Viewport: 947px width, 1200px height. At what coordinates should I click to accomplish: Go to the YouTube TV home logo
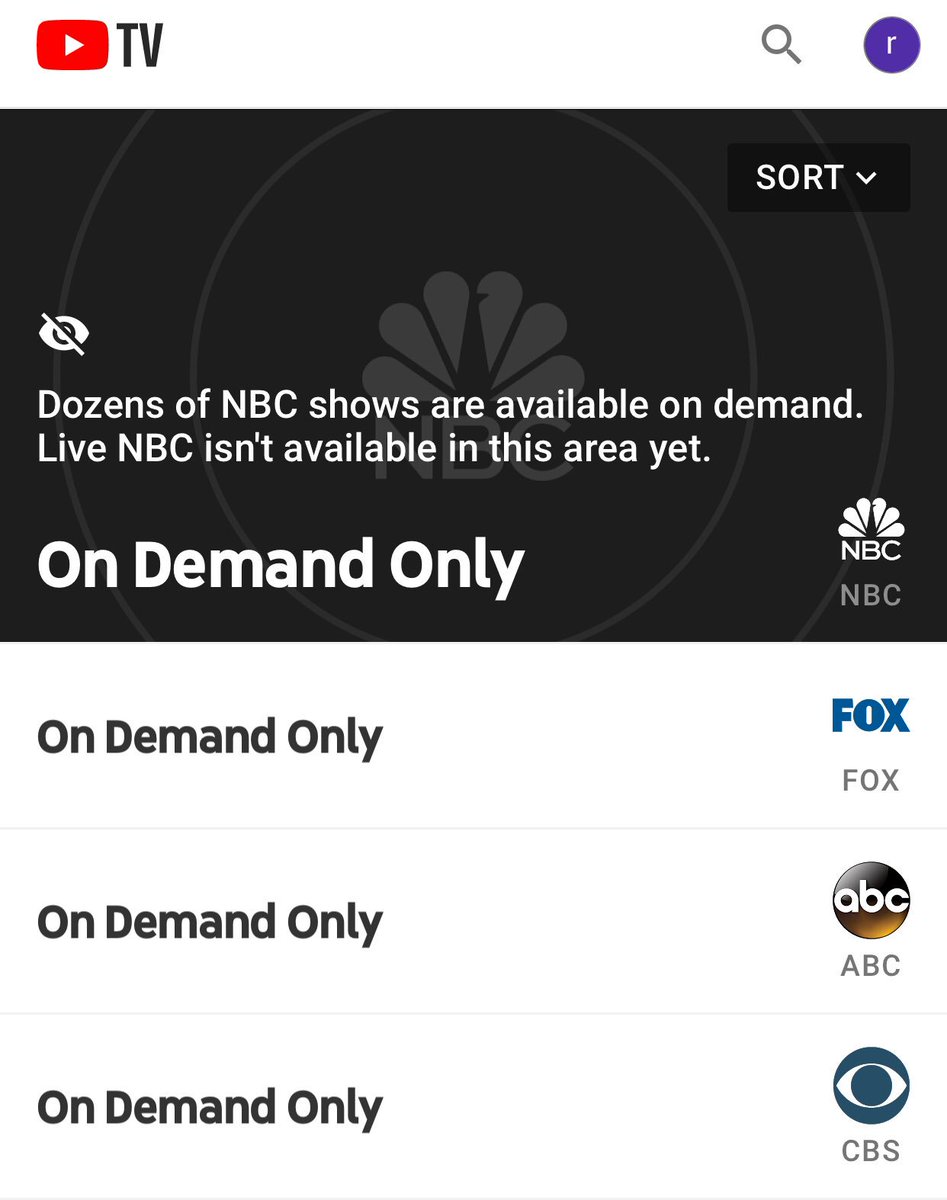(x=100, y=46)
